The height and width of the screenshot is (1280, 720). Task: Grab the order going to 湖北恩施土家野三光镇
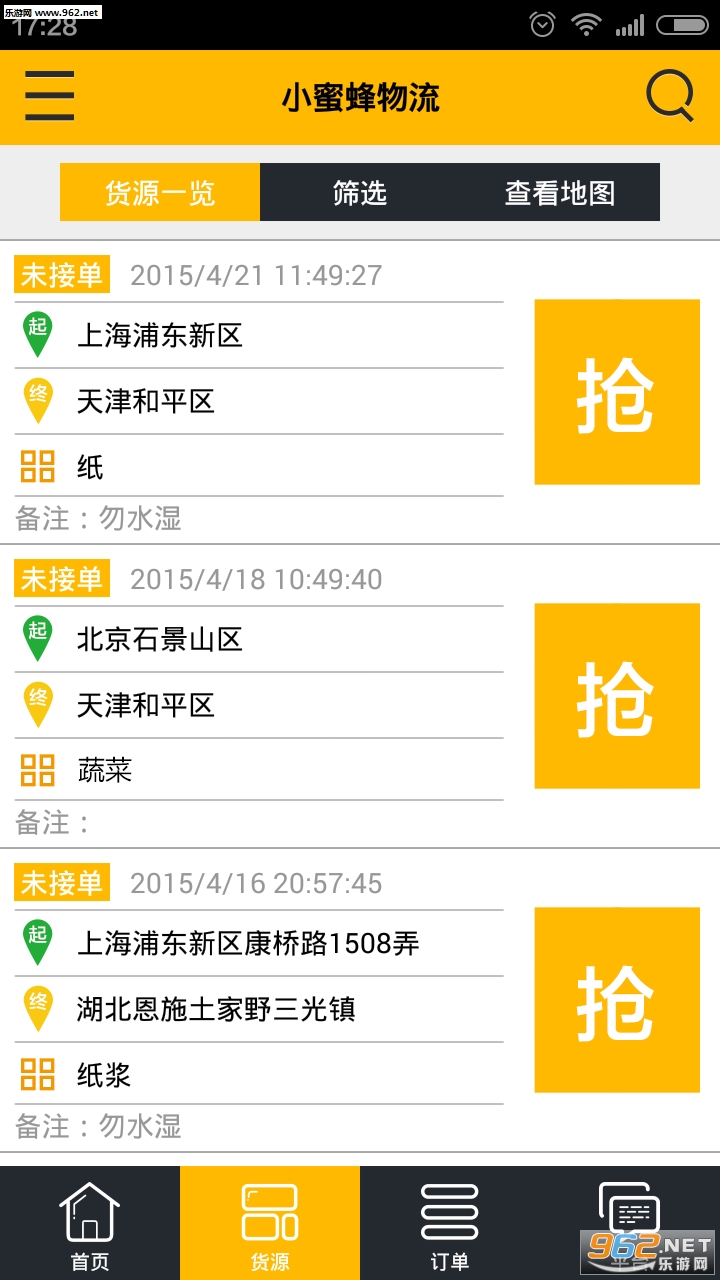click(616, 1000)
